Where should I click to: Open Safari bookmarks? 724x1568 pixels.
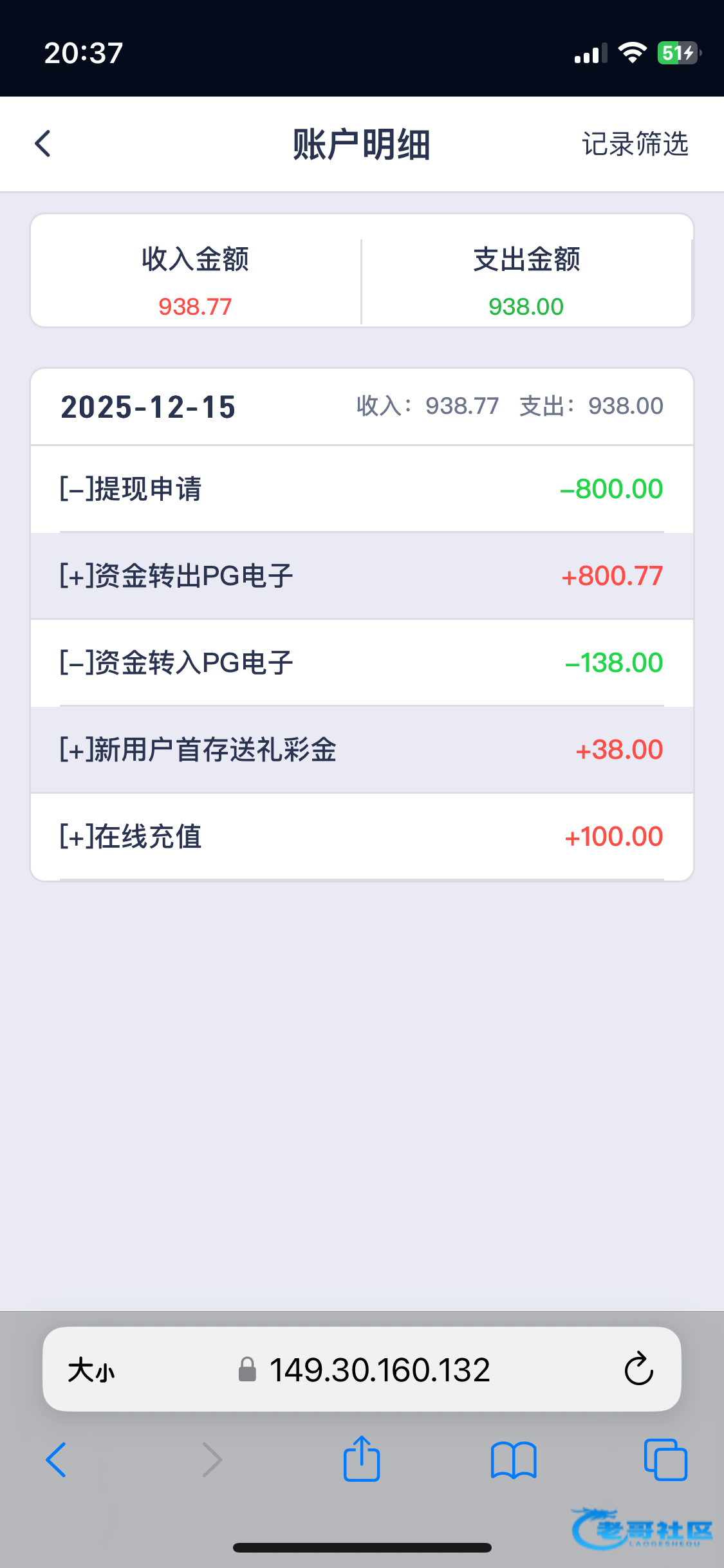[513, 1459]
